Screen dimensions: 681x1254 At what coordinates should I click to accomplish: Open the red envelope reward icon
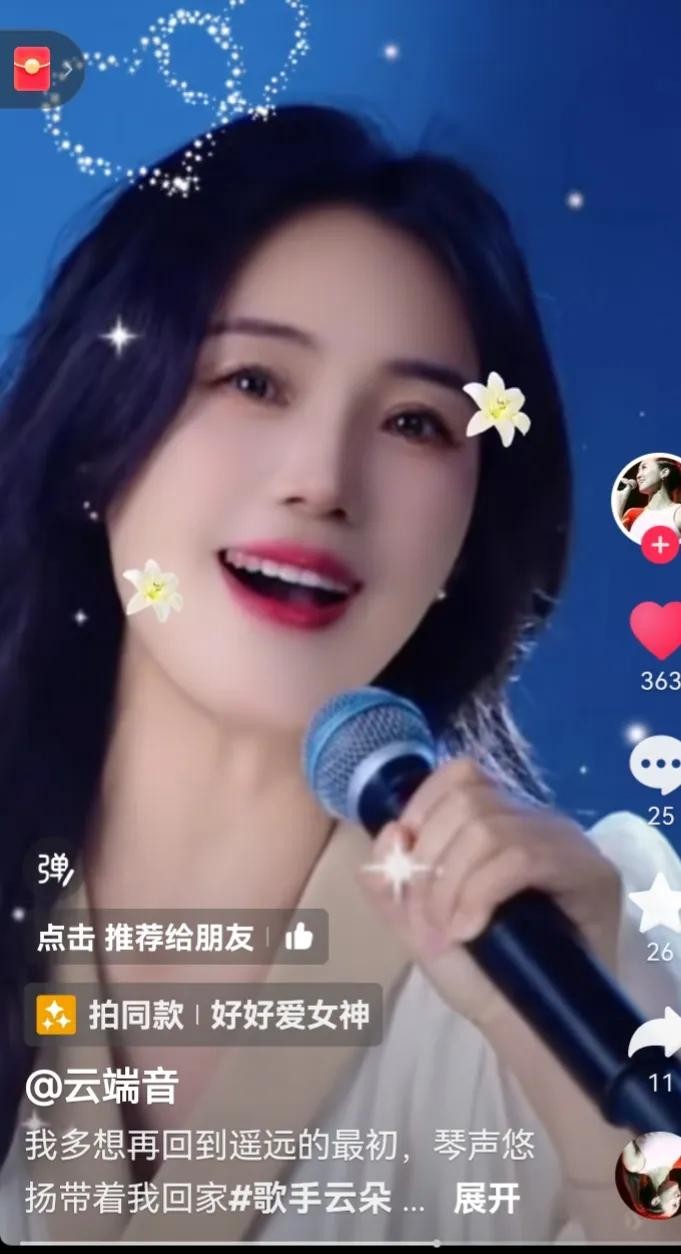tap(32, 69)
